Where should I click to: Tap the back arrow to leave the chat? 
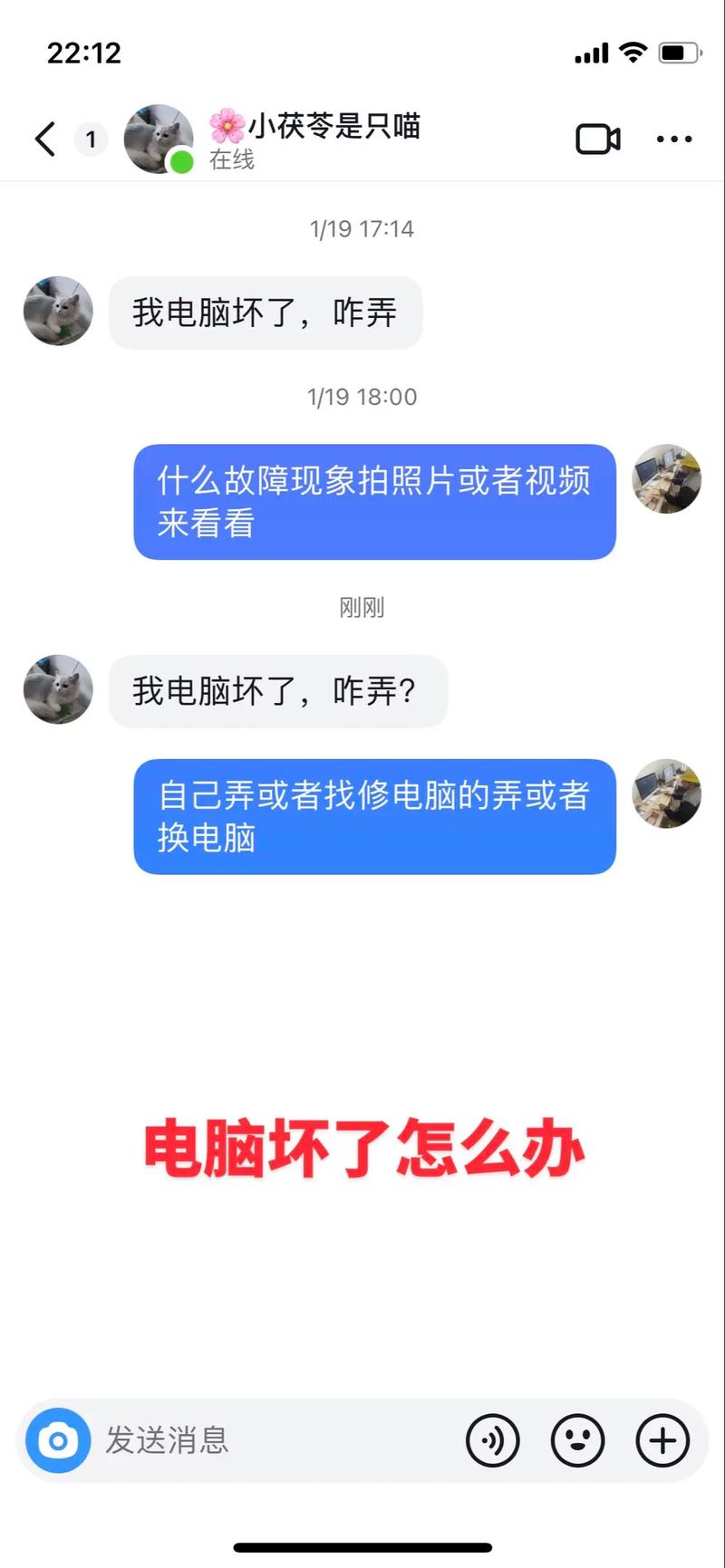point(43,139)
